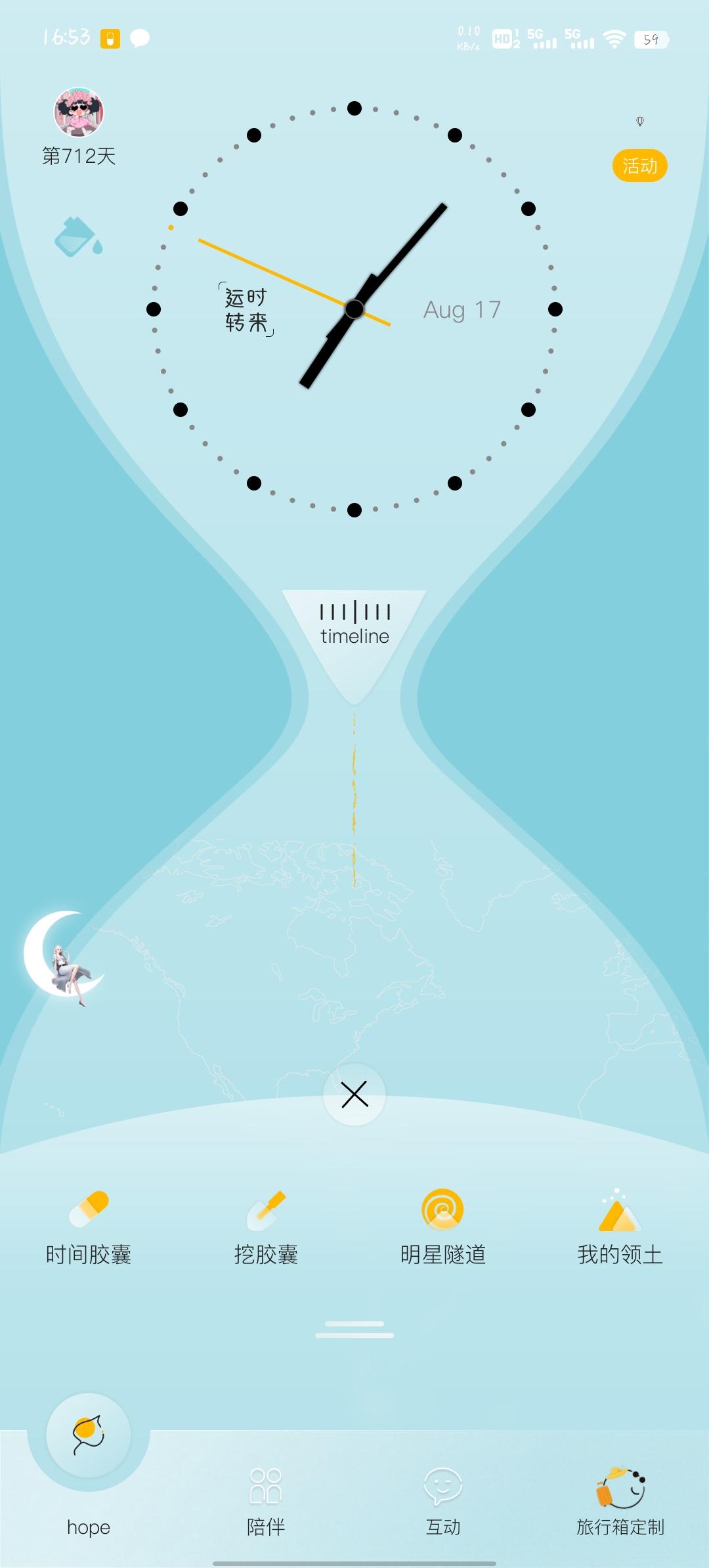Open 时间胶囊 time capsule
This screenshot has width=709, height=1568.
(x=89, y=1228)
